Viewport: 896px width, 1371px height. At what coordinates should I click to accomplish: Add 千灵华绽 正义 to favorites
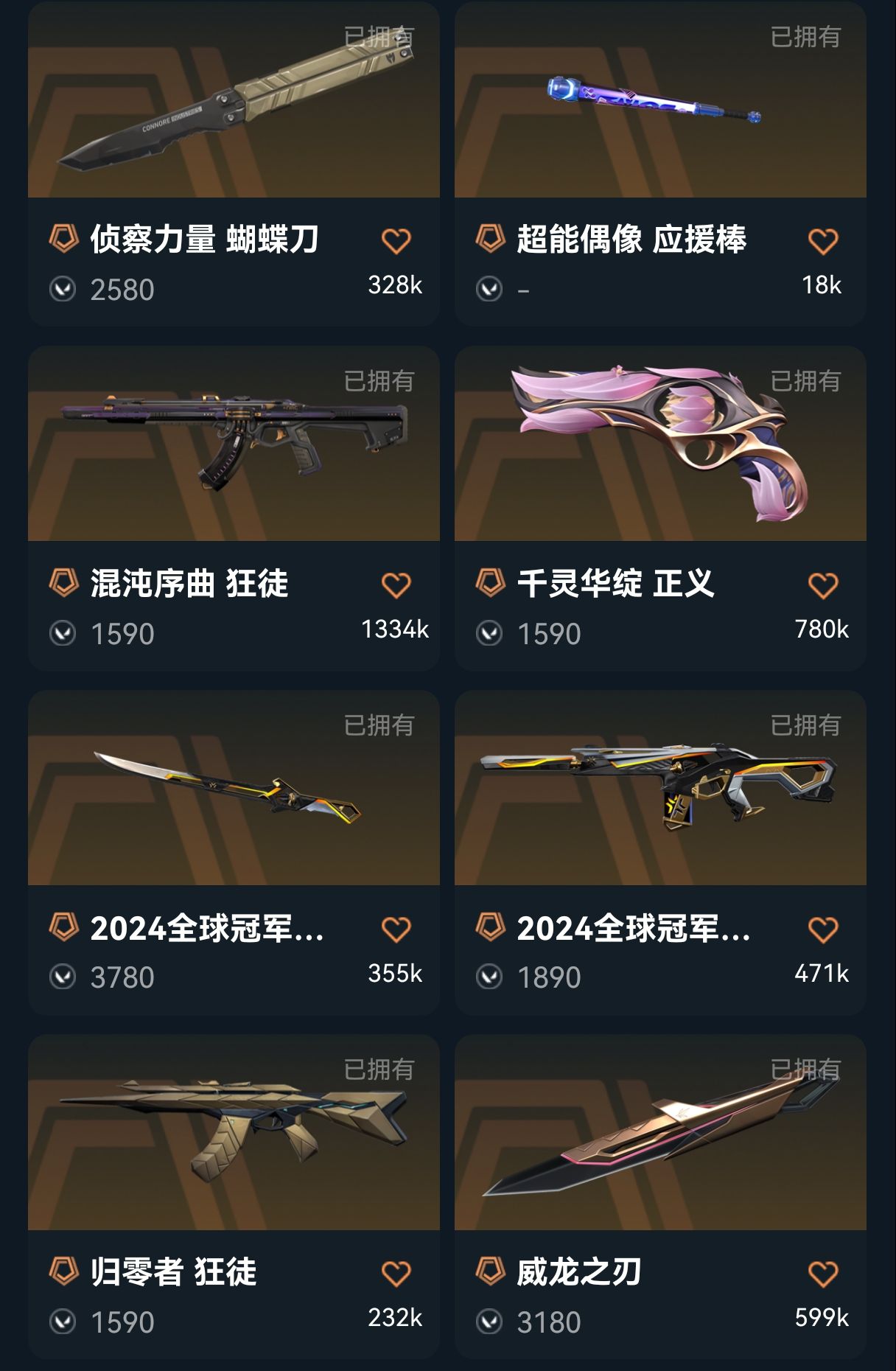click(x=822, y=585)
